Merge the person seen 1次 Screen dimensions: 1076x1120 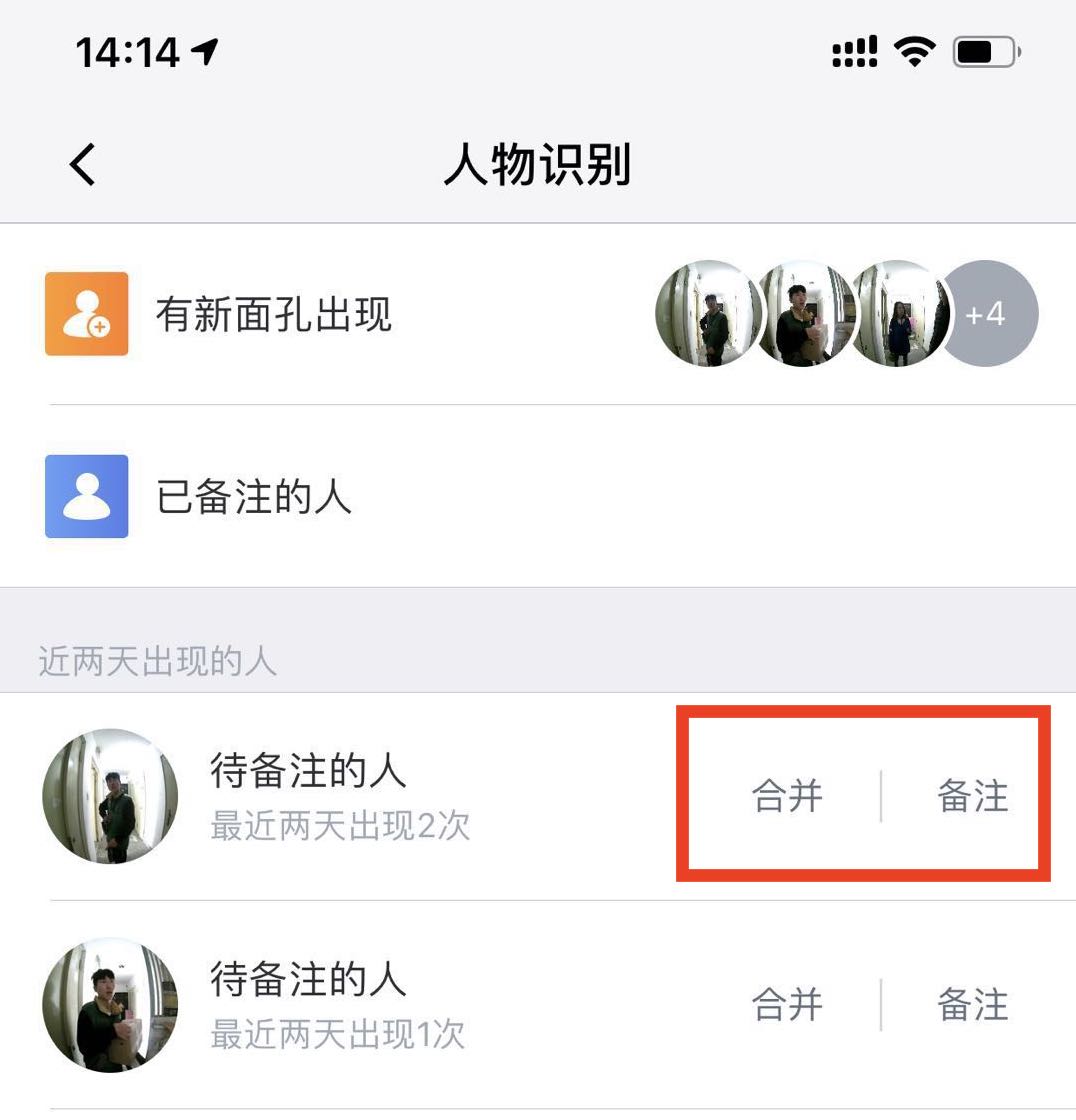coord(787,1004)
